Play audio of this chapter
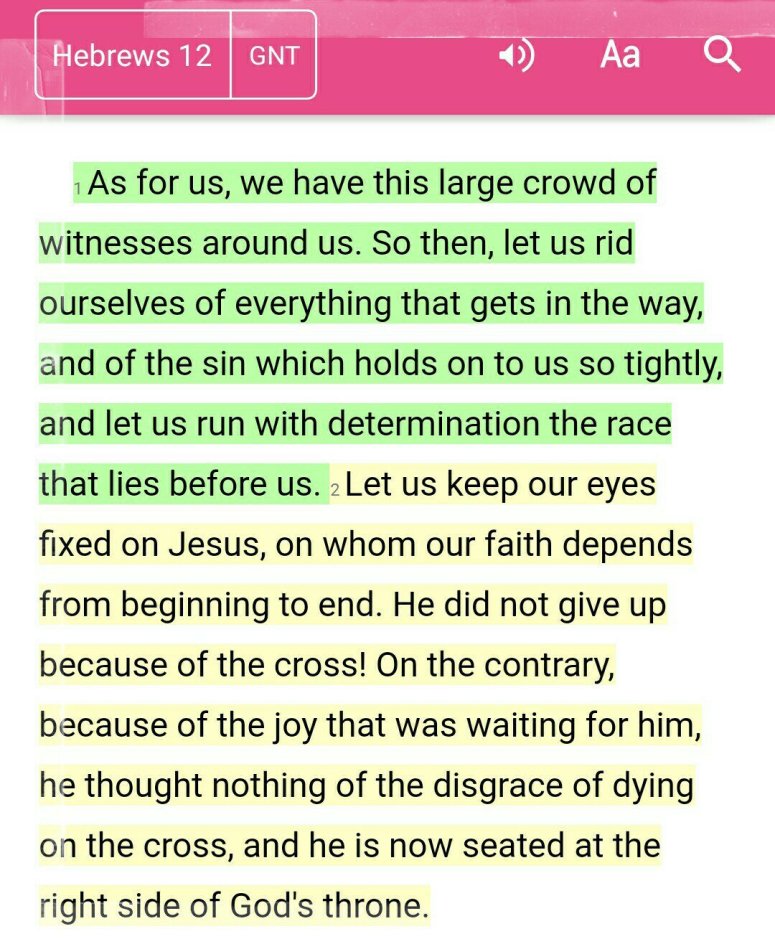775x944 pixels. (x=516, y=55)
